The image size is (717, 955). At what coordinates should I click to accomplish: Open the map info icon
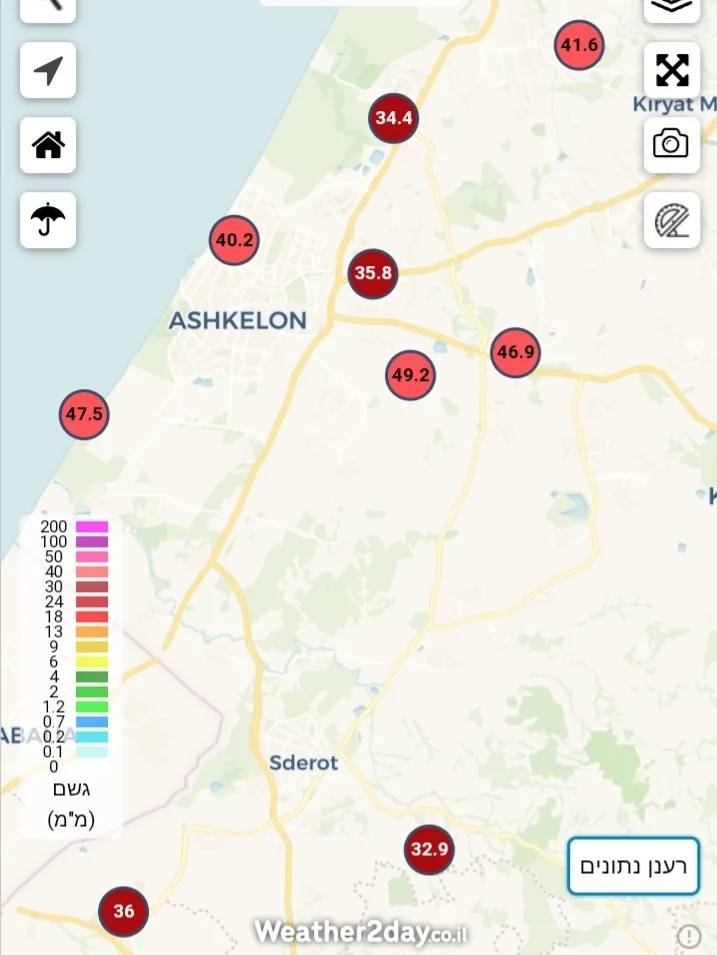tap(689, 937)
